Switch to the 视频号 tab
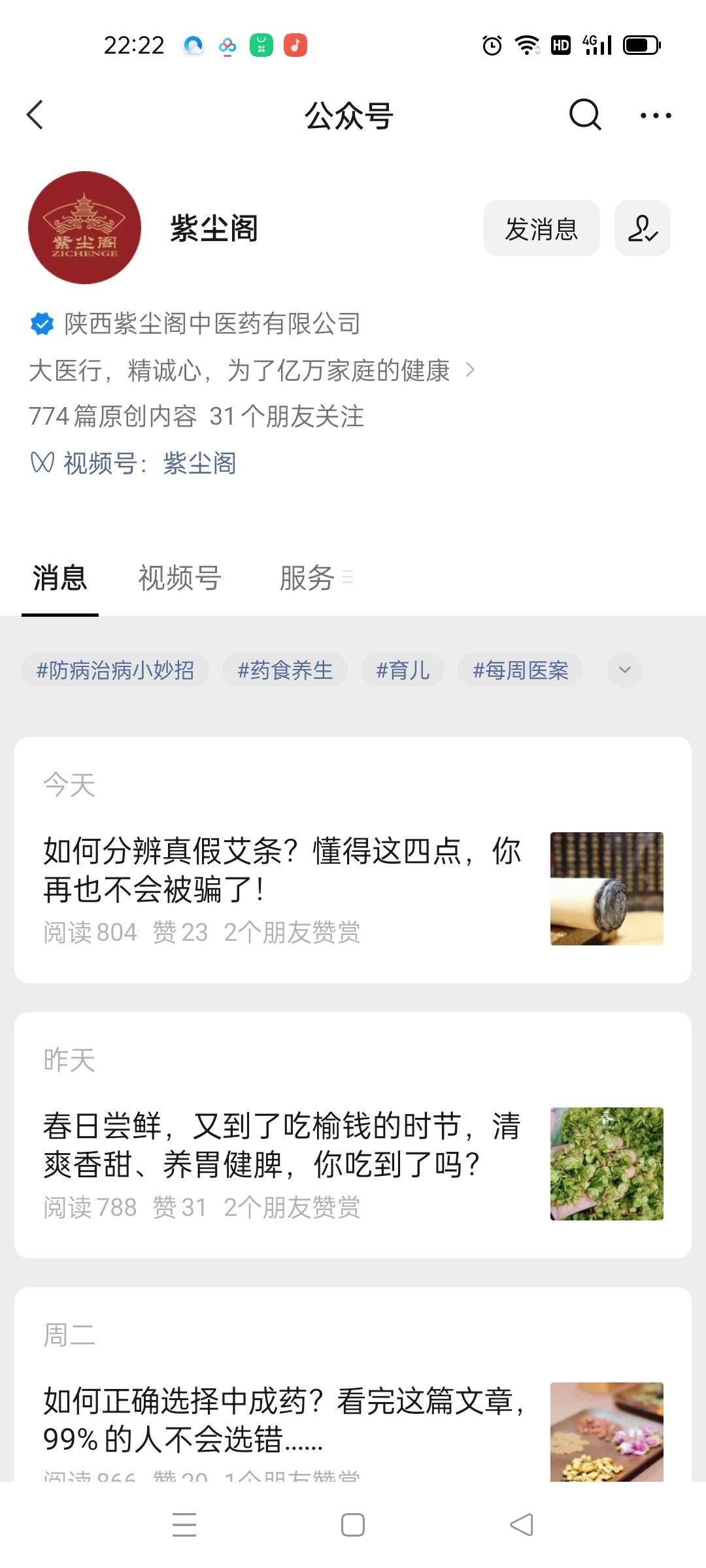706x1568 pixels. (179, 578)
